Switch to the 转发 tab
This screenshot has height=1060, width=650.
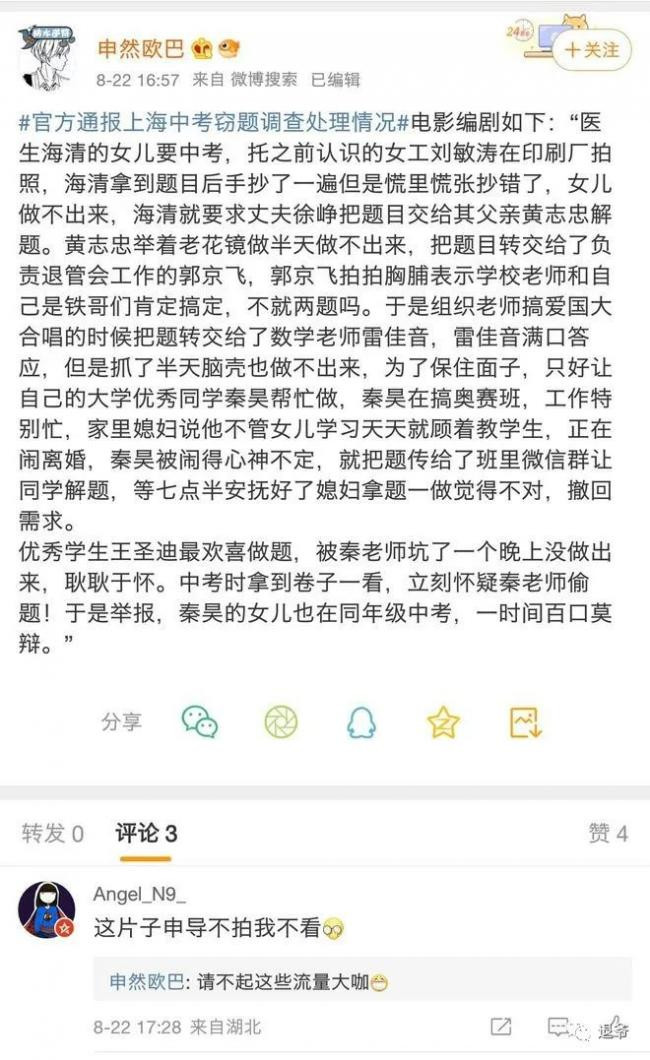(x=52, y=833)
